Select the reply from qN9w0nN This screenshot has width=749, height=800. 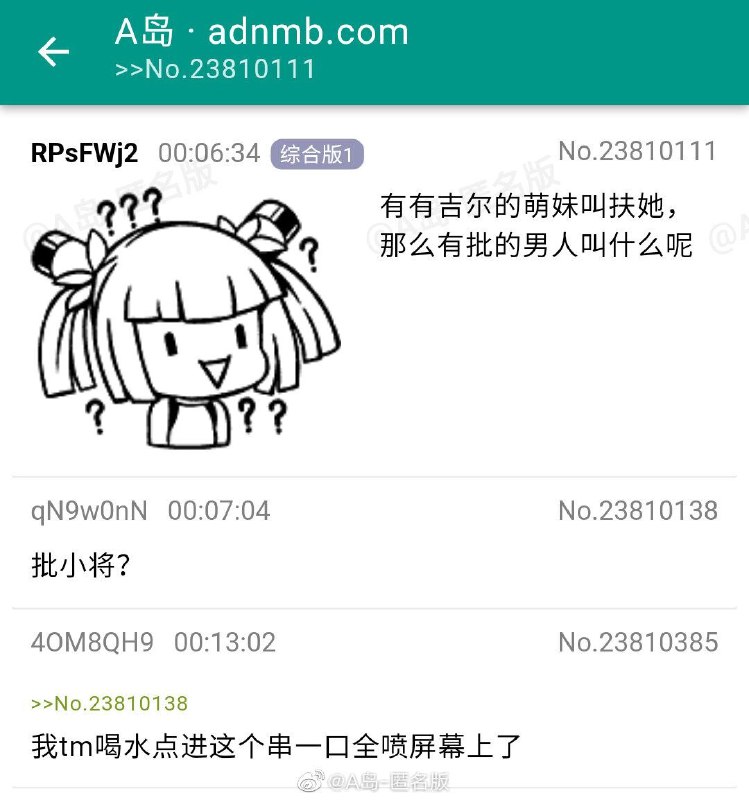coord(374,543)
